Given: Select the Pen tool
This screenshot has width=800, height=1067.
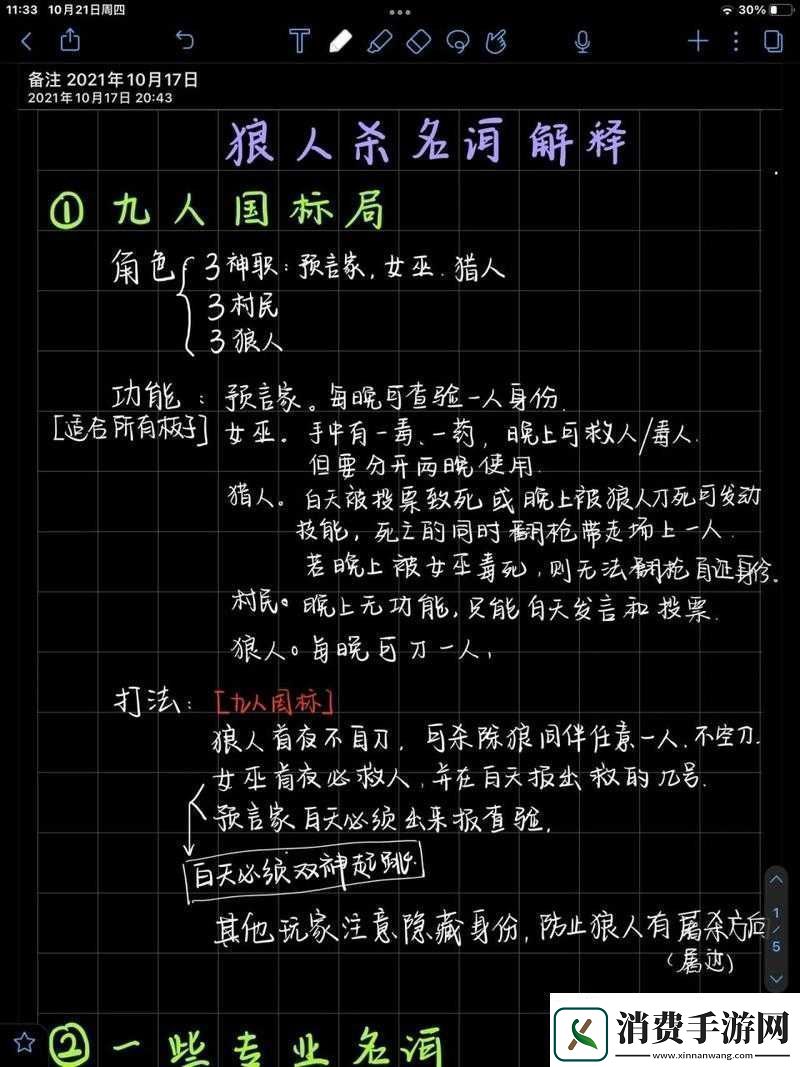Looking at the screenshot, I should [340, 42].
